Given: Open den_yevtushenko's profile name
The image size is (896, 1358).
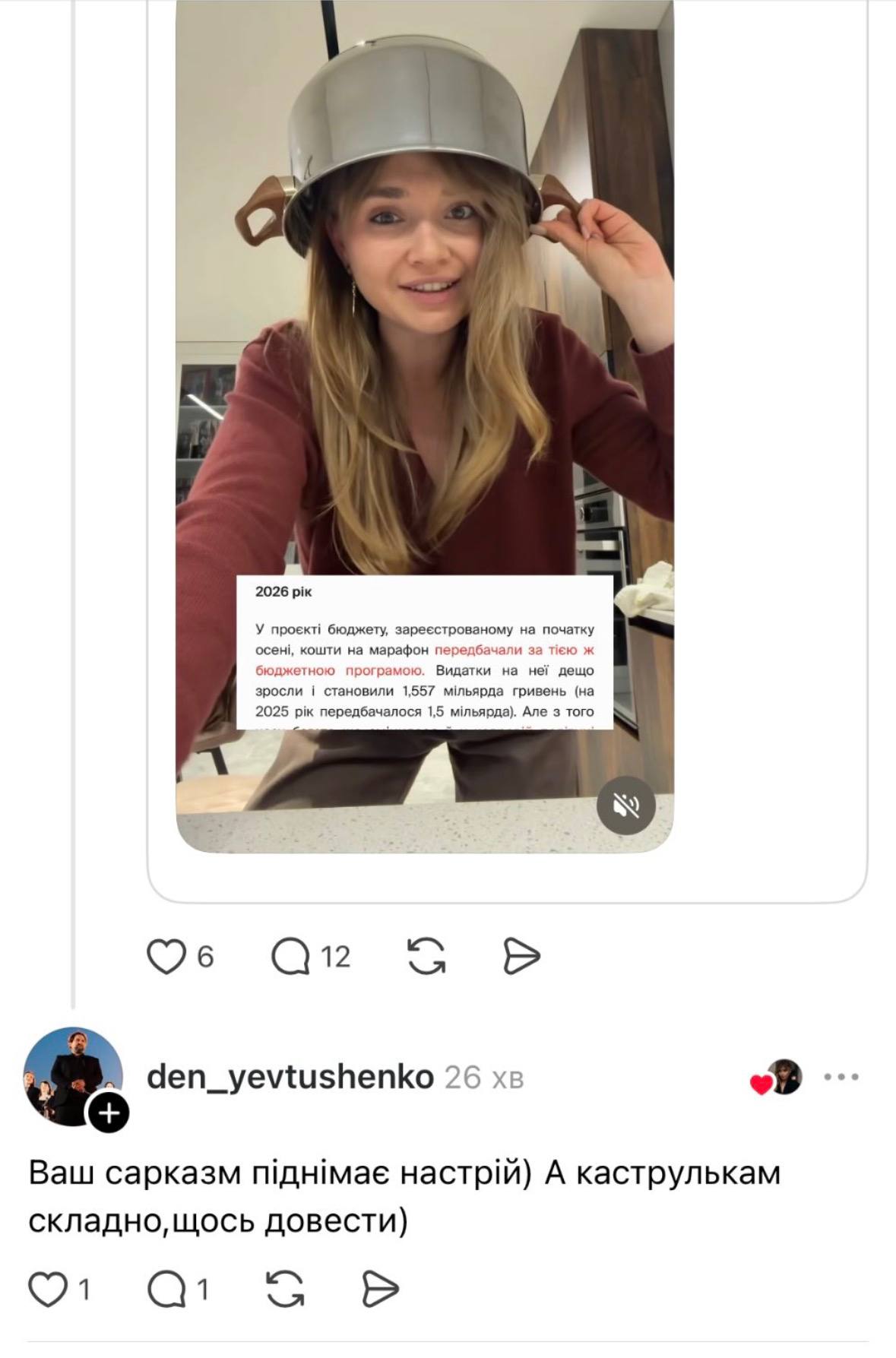Looking at the screenshot, I should tap(290, 1077).
